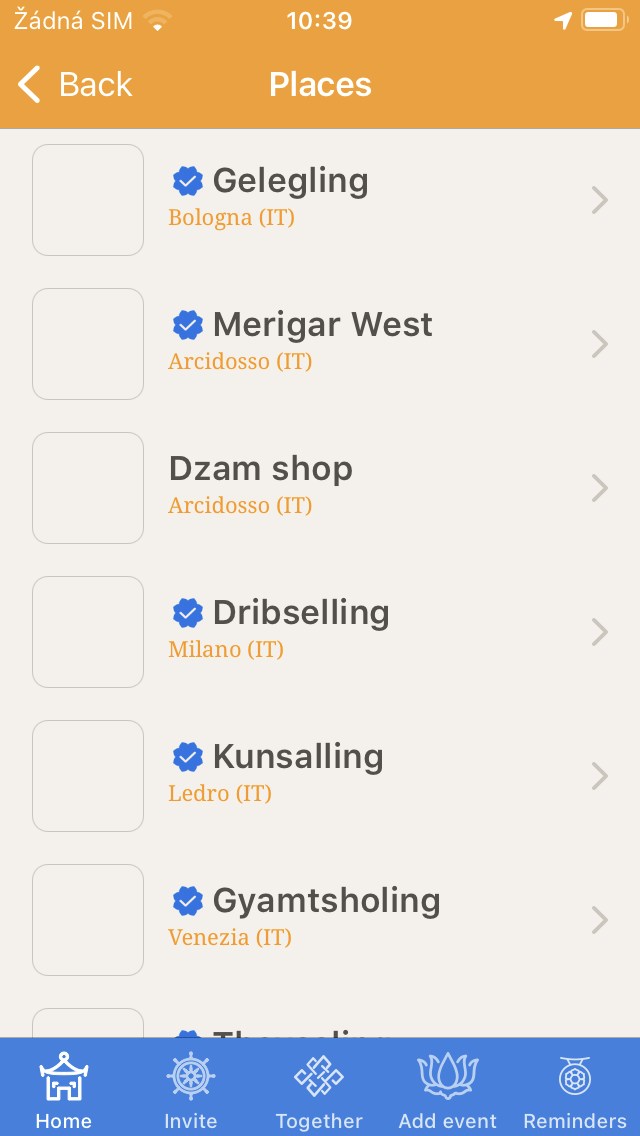640x1136 pixels.
Task: Go back to the previous screen
Action: [x=76, y=85]
